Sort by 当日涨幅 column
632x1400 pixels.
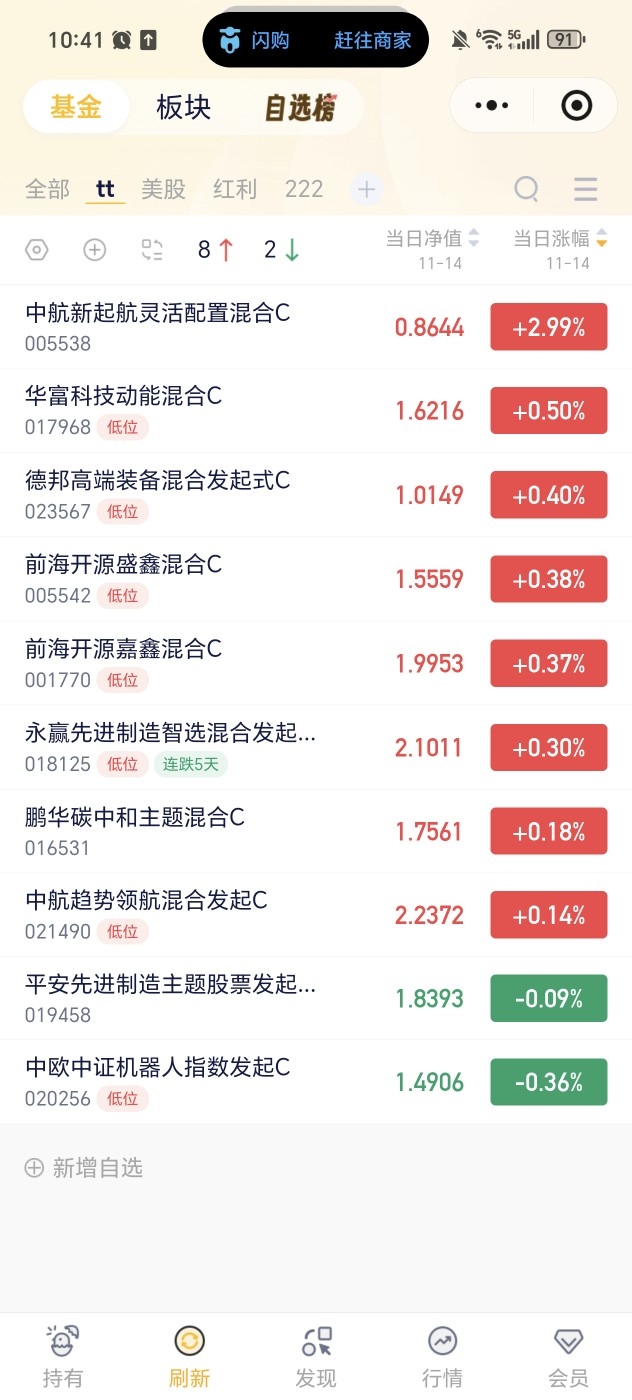coord(560,239)
